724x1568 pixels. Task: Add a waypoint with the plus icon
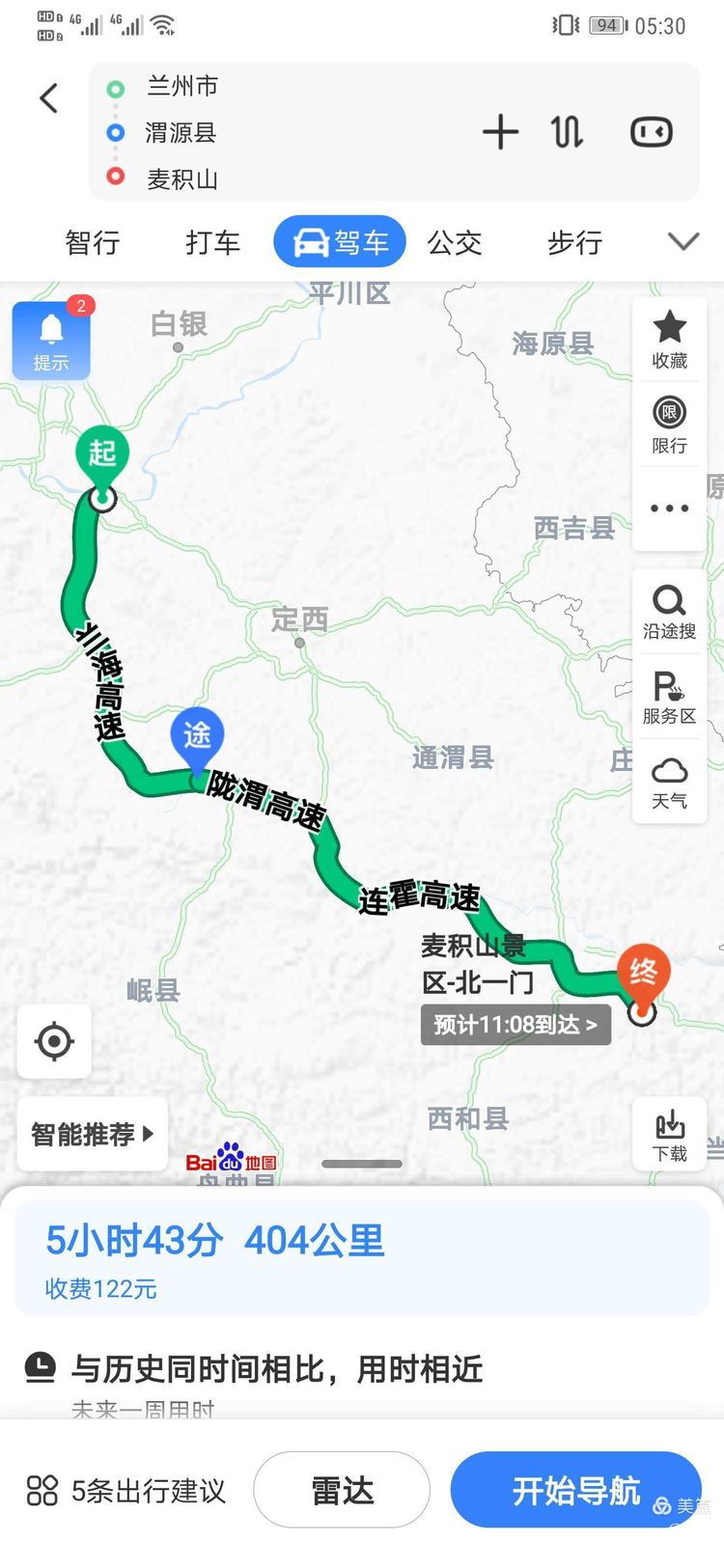[501, 132]
